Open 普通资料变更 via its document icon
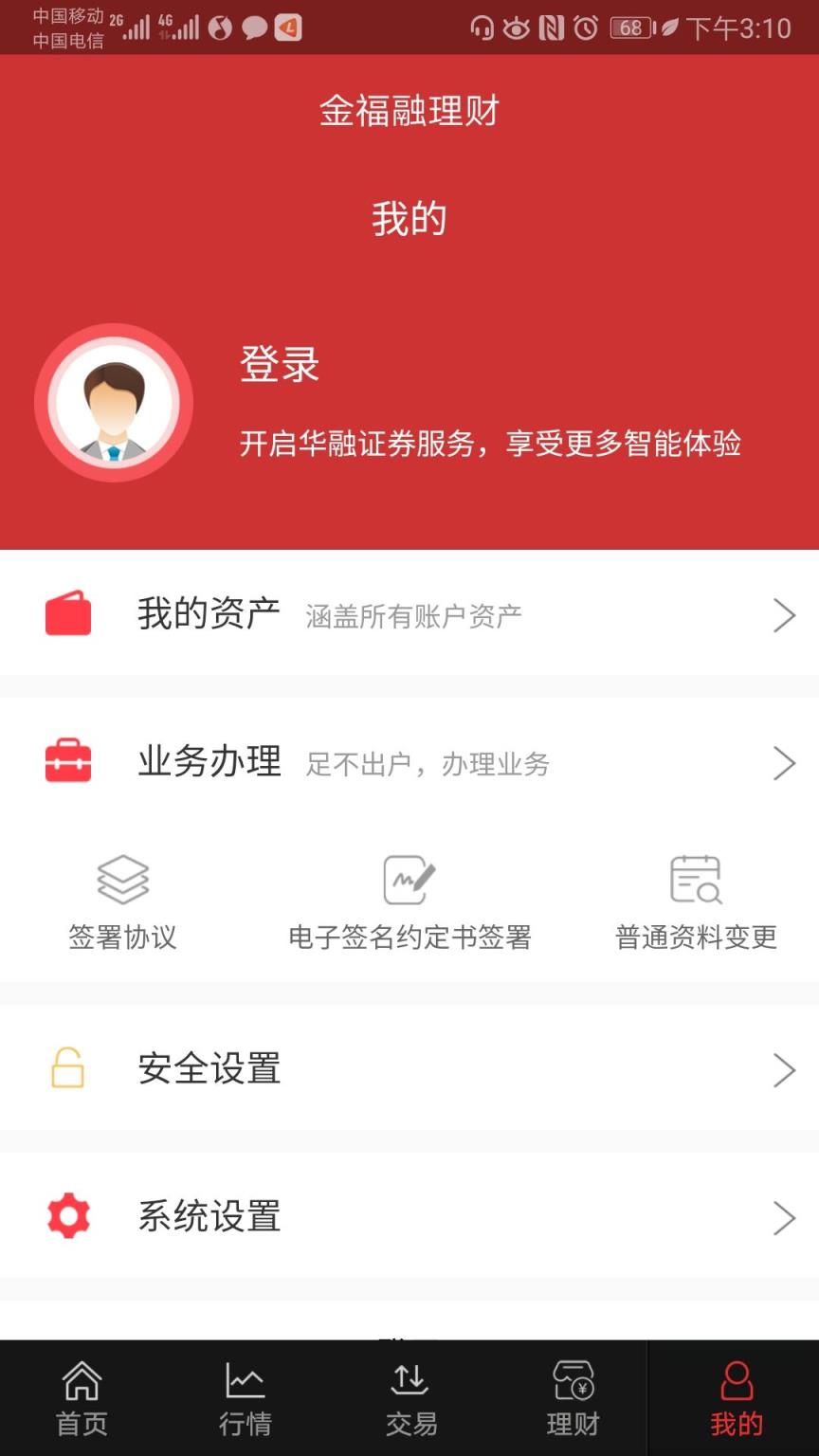The width and height of the screenshot is (819, 1456). pyautogui.click(x=697, y=880)
